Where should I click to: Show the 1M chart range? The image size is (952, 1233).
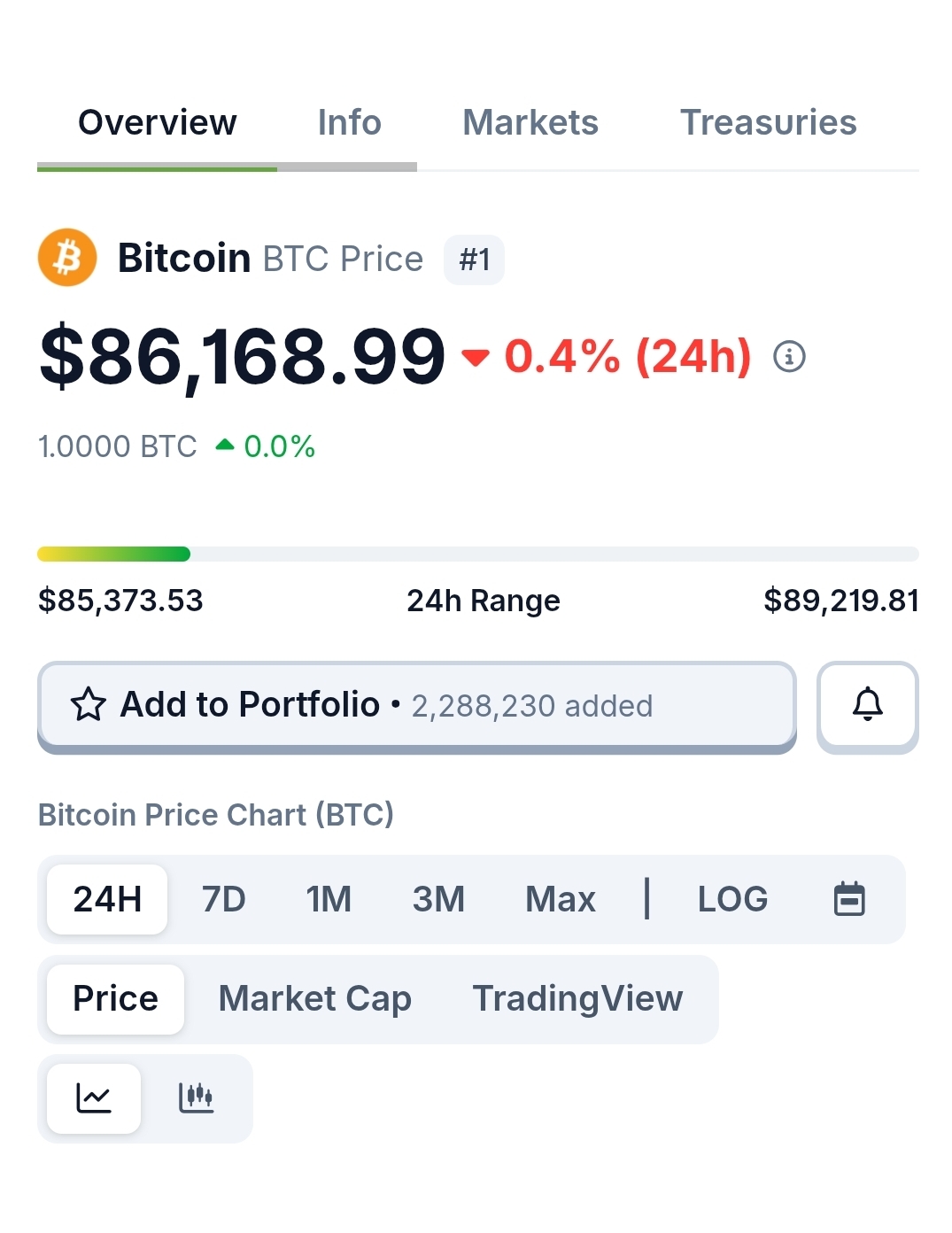pyautogui.click(x=329, y=899)
